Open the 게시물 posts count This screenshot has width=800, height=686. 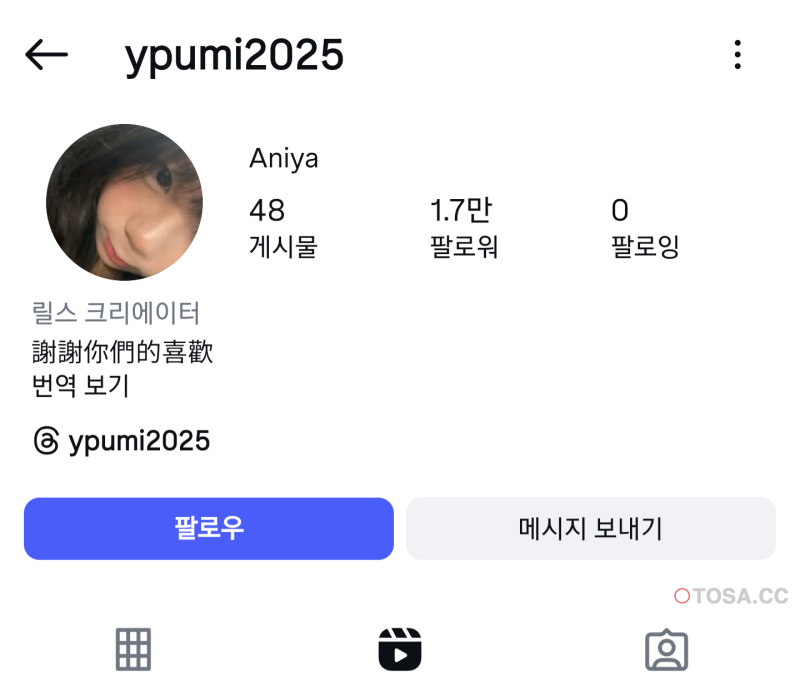pos(282,228)
